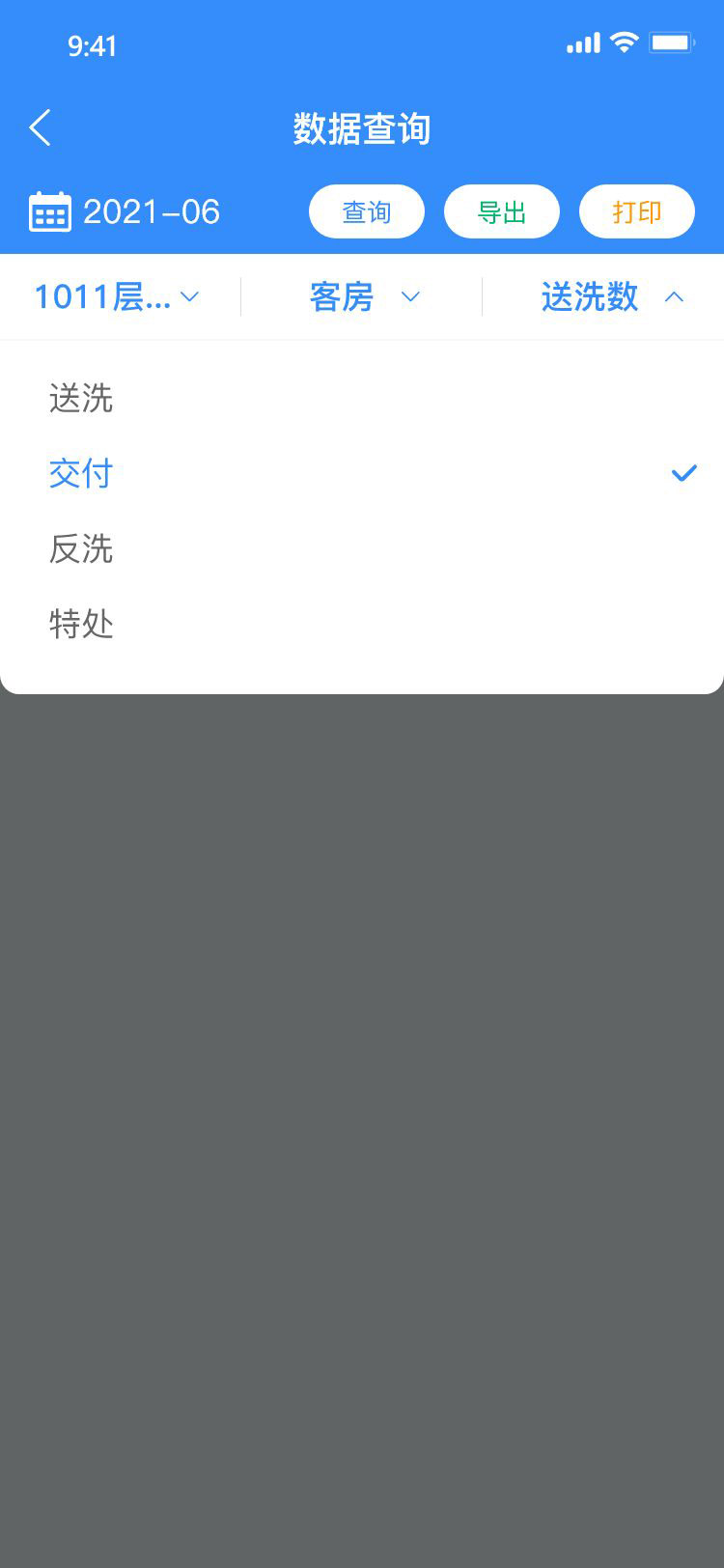Tap the 打印 print button

pos(637,211)
